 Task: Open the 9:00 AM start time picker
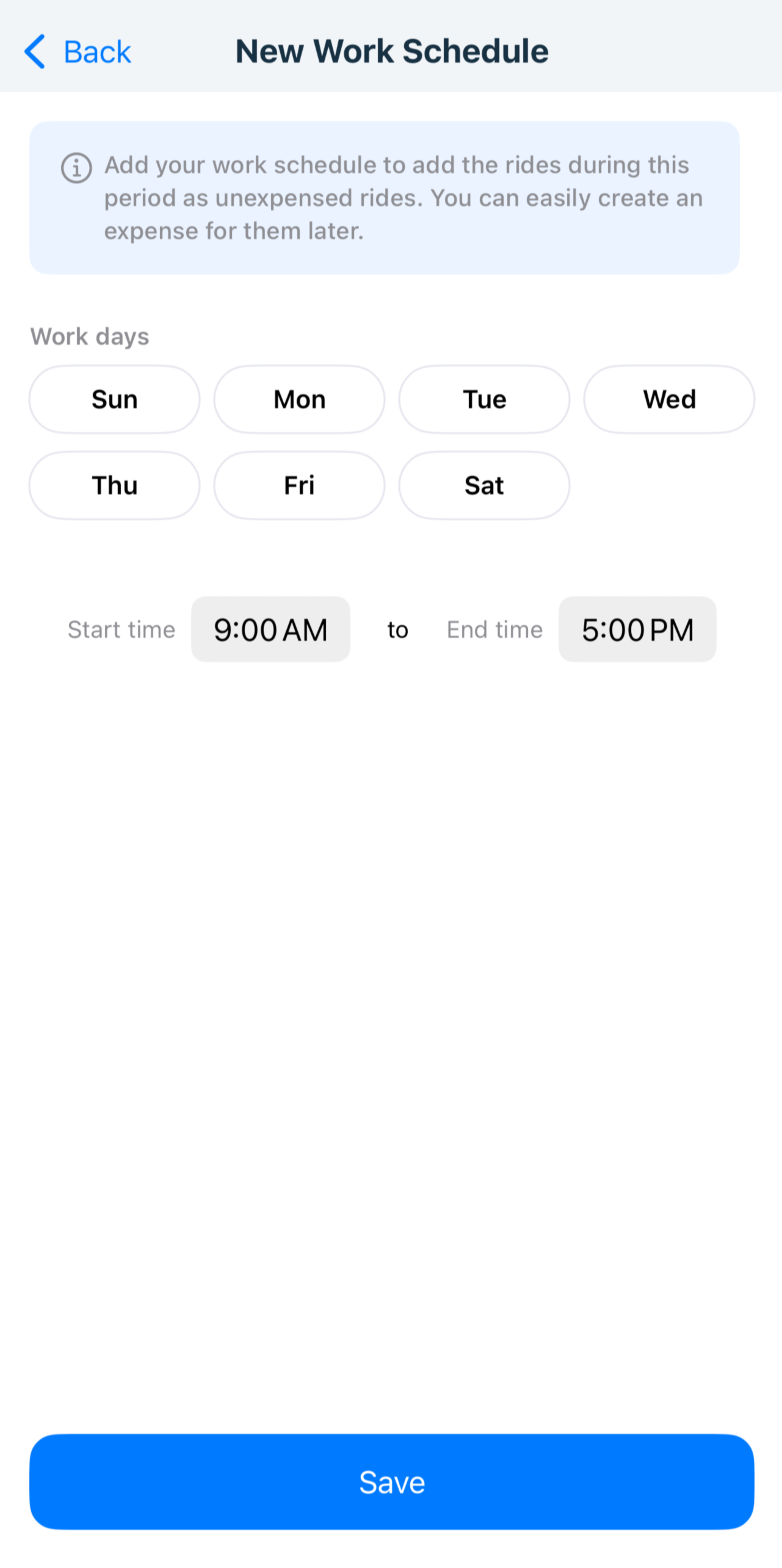(270, 629)
